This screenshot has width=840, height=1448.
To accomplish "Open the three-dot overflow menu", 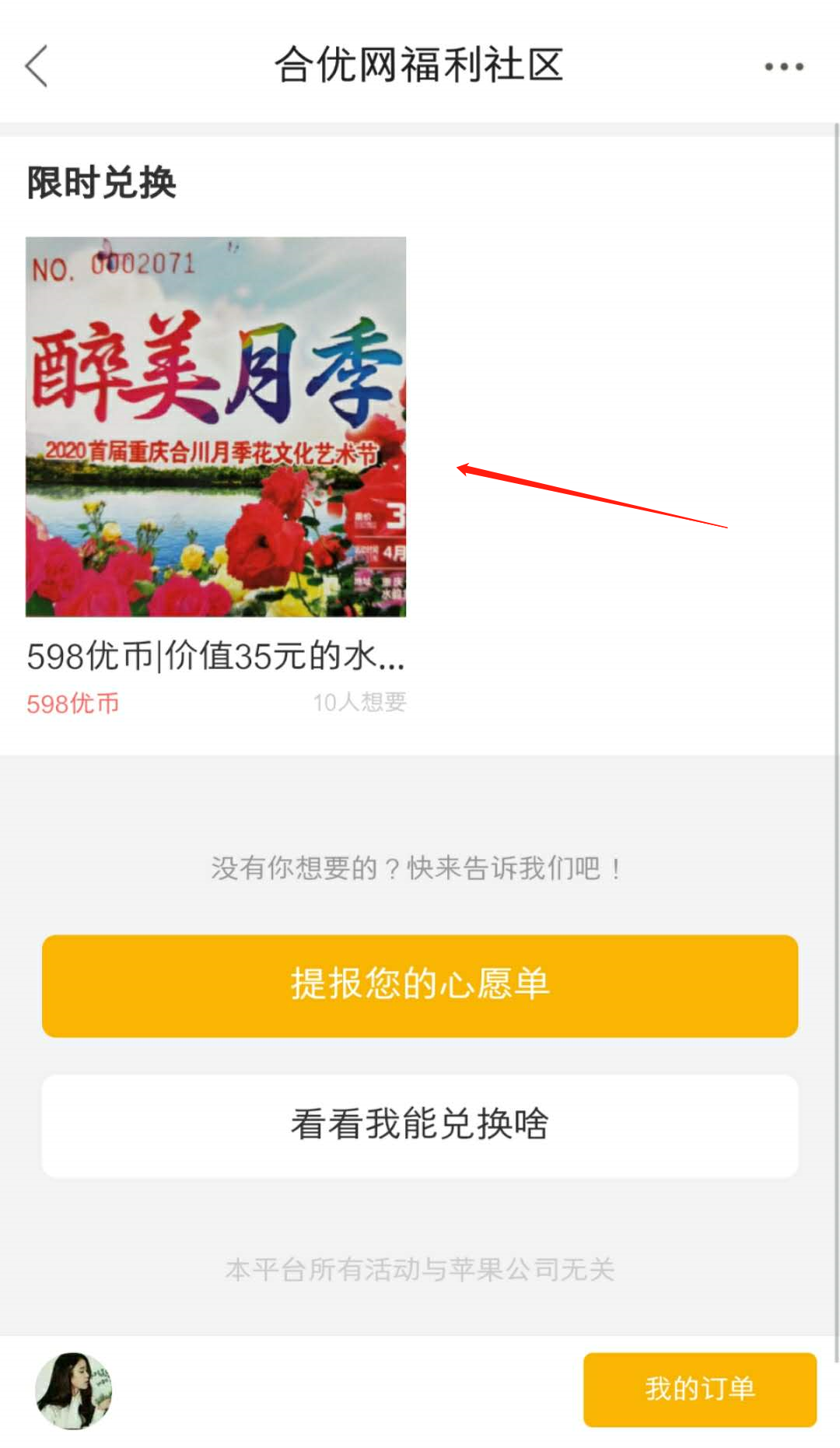I will coord(783,67).
